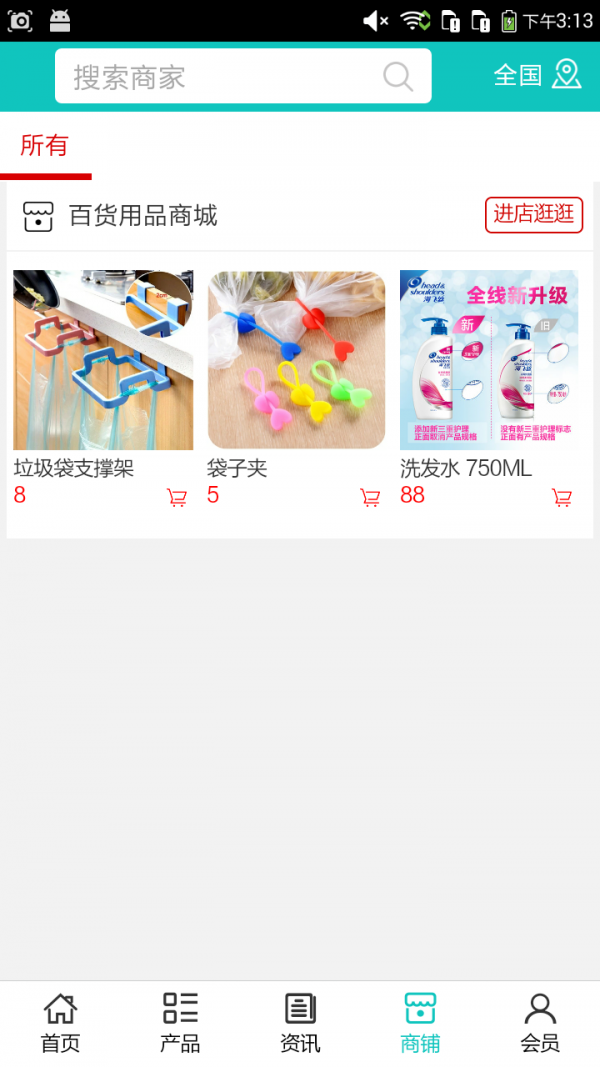
Task: Open the 洗发水 750ML product
Action: click(x=489, y=360)
